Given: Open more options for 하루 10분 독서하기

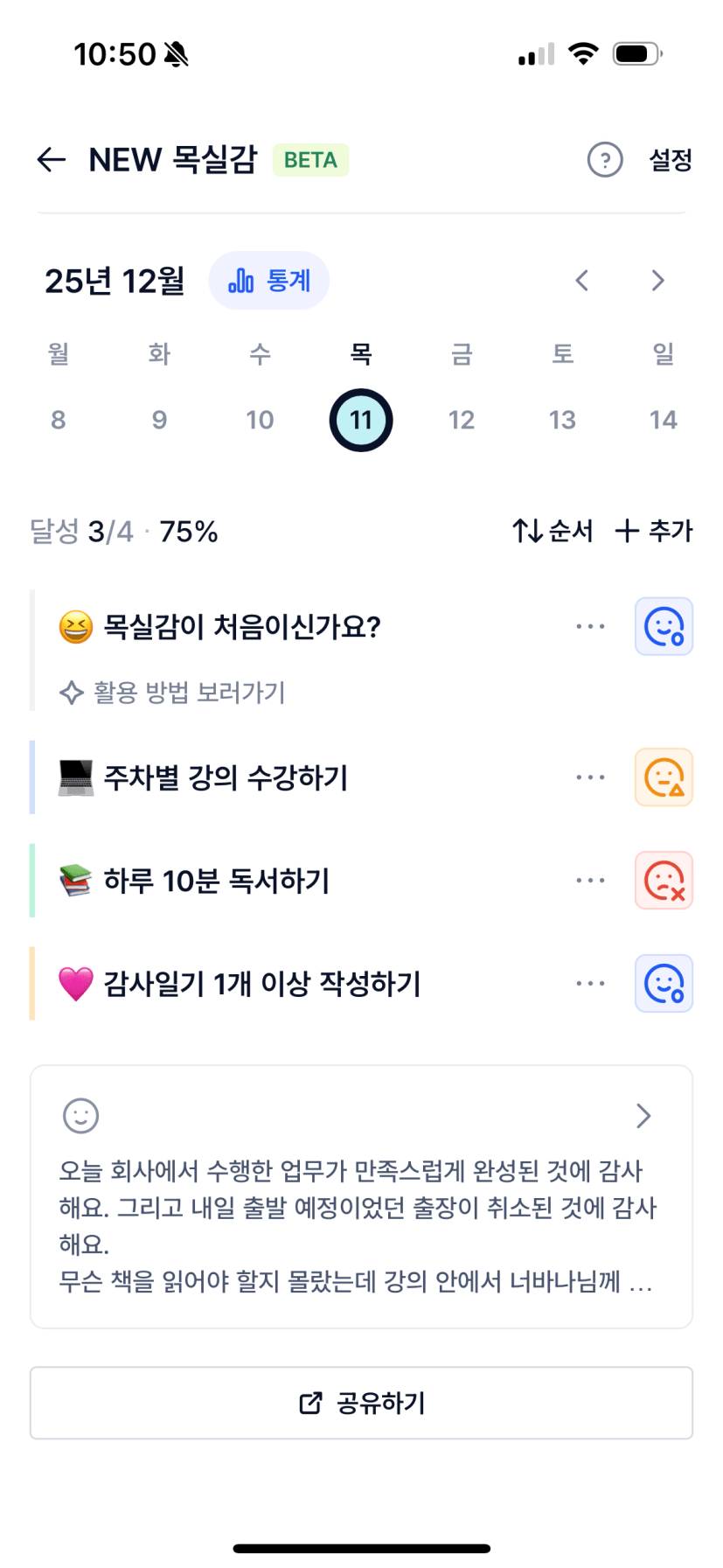Looking at the screenshot, I should pyautogui.click(x=590, y=881).
